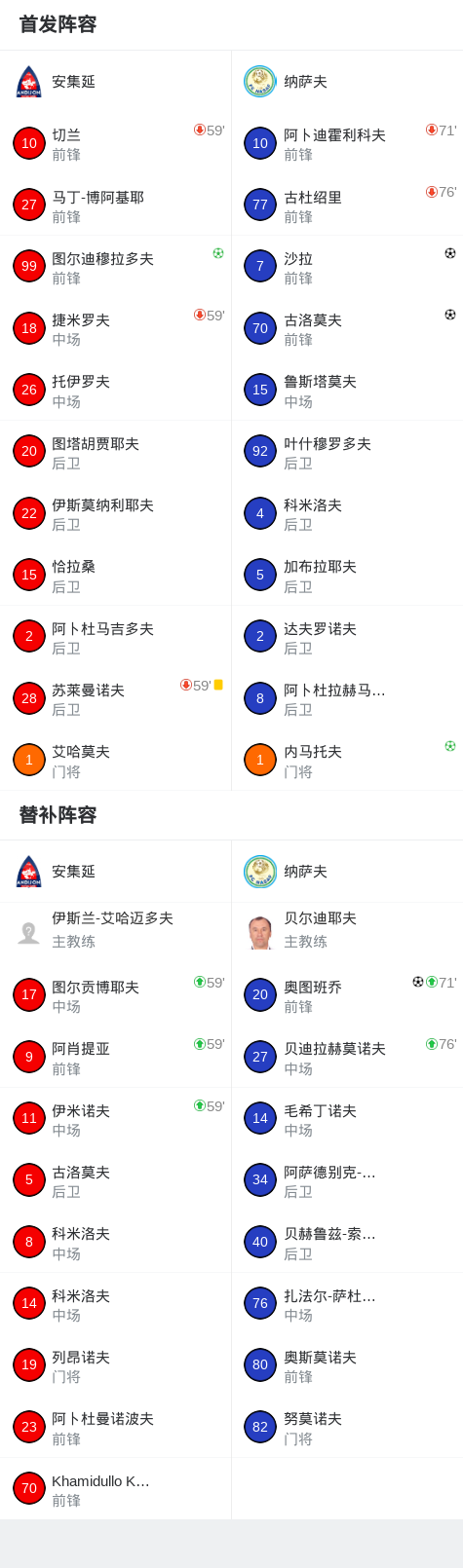Open goalkeeper 艾哈莫夫's profile
The height and width of the screenshot is (1568, 463).
(115, 760)
